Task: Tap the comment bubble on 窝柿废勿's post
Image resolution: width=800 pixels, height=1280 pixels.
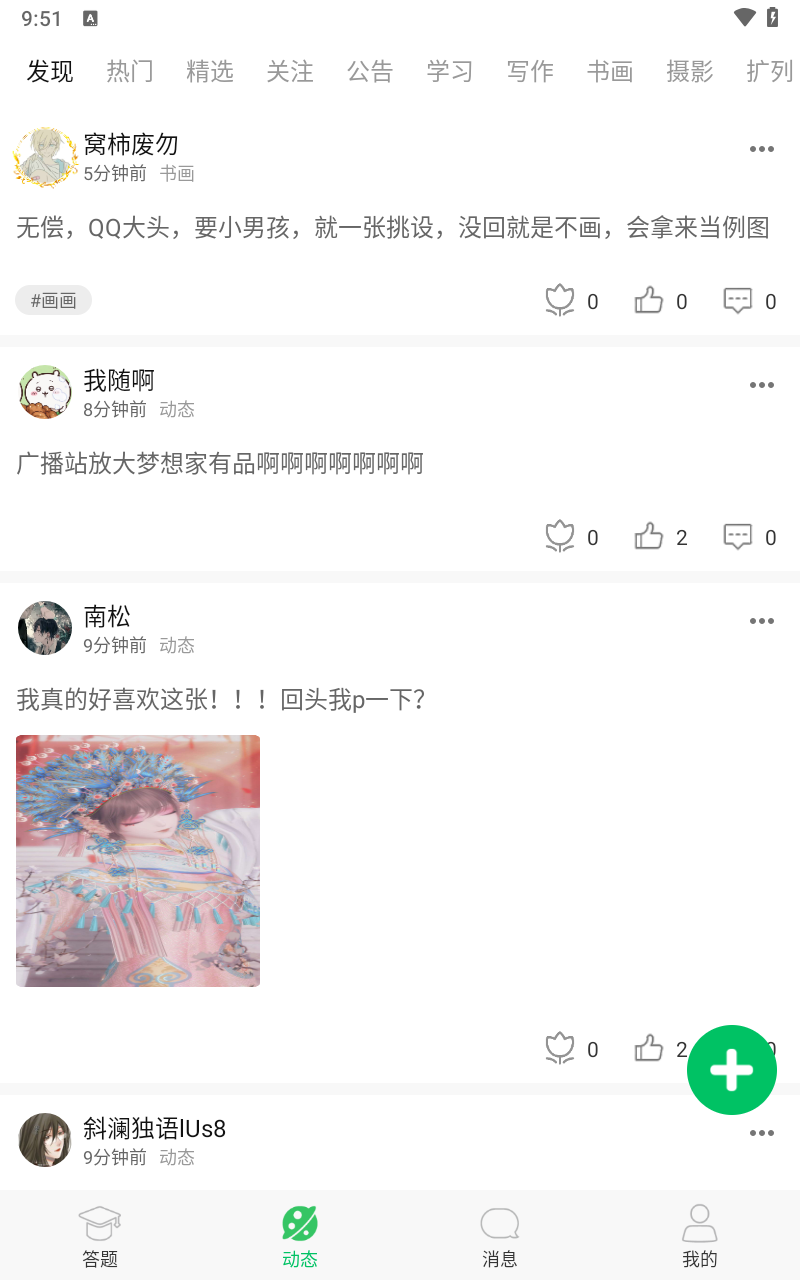Action: 737,300
